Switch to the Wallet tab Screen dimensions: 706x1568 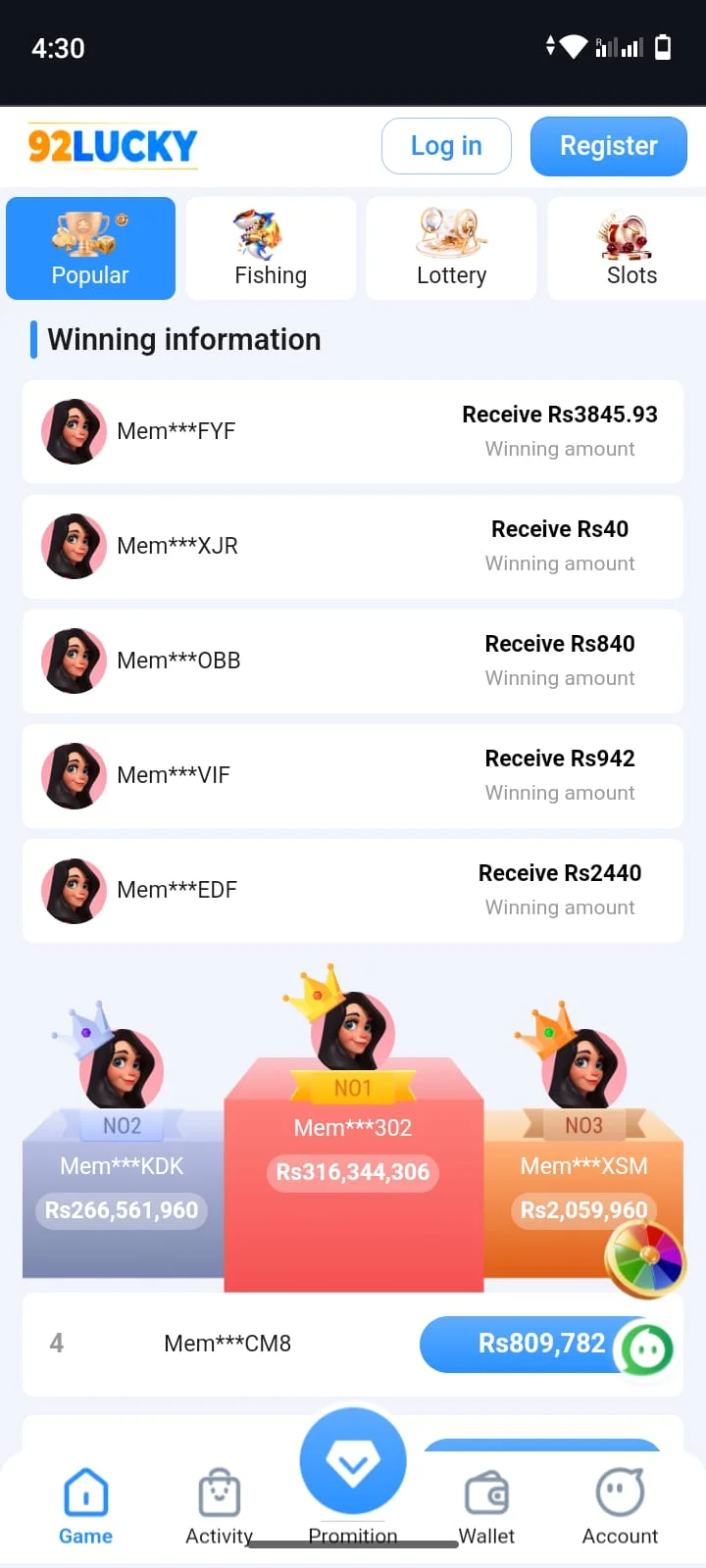click(x=486, y=1506)
